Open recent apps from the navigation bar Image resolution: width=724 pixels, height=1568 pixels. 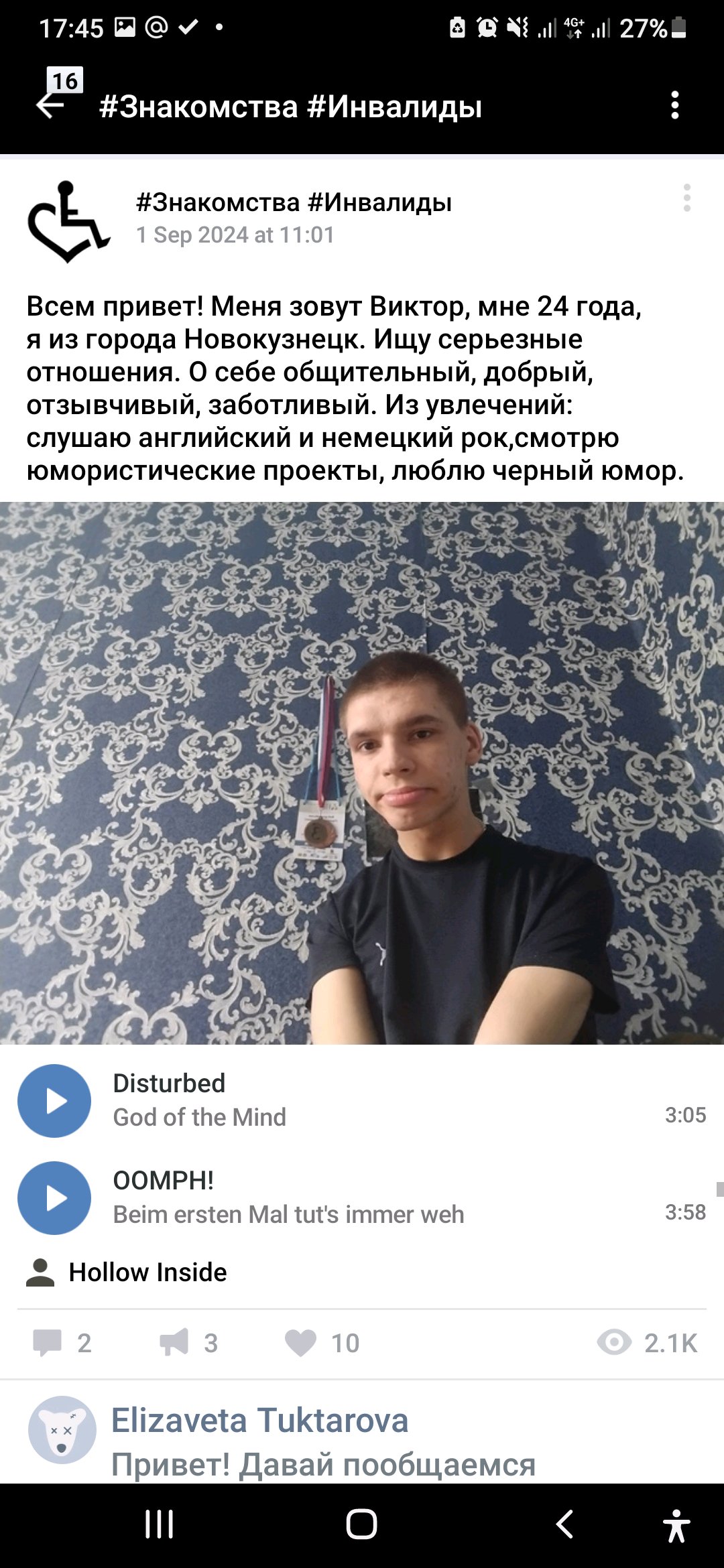point(159,1525)
